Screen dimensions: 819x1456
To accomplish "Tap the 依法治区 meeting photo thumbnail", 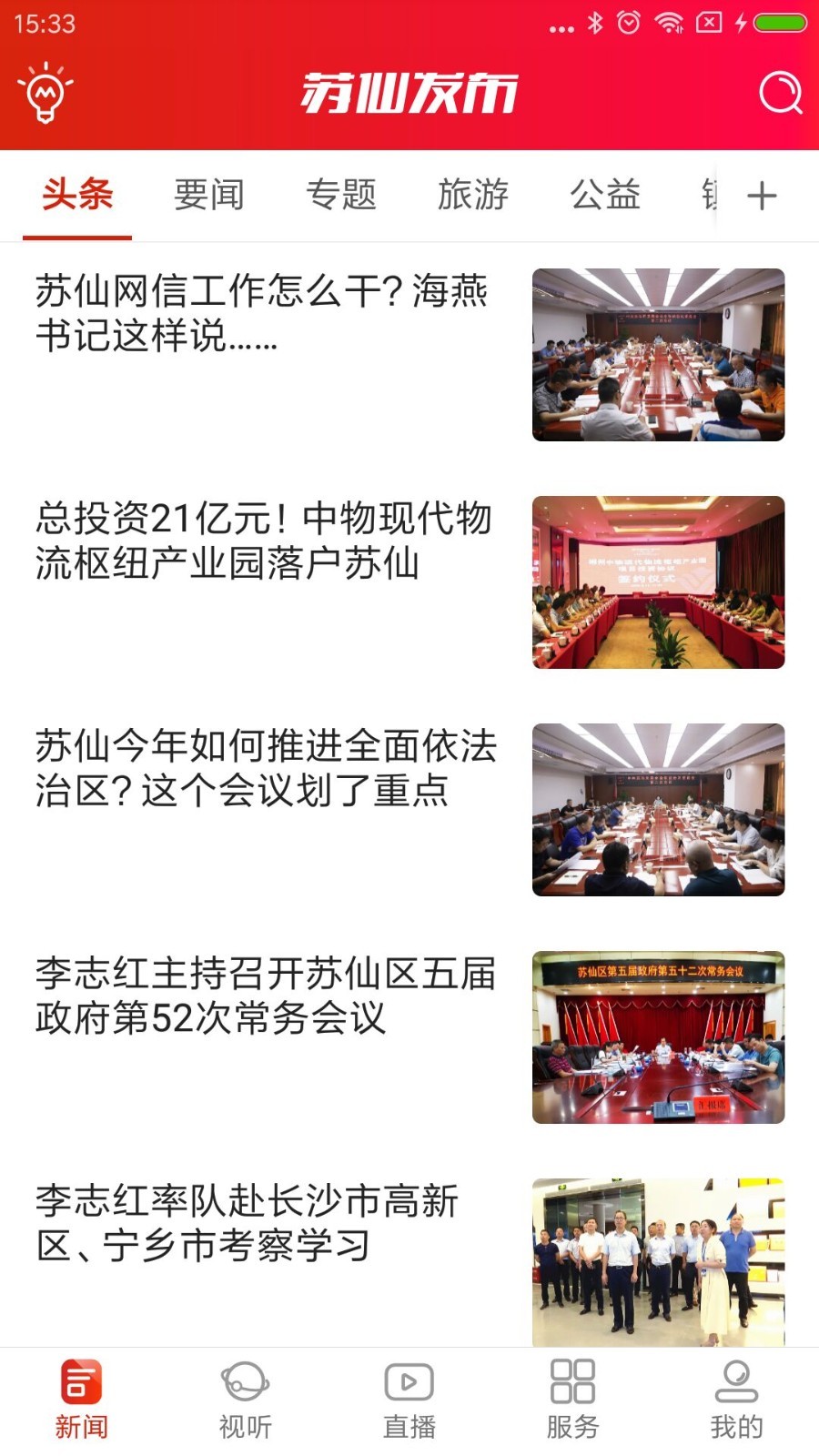I will click(x=658, y=810).
